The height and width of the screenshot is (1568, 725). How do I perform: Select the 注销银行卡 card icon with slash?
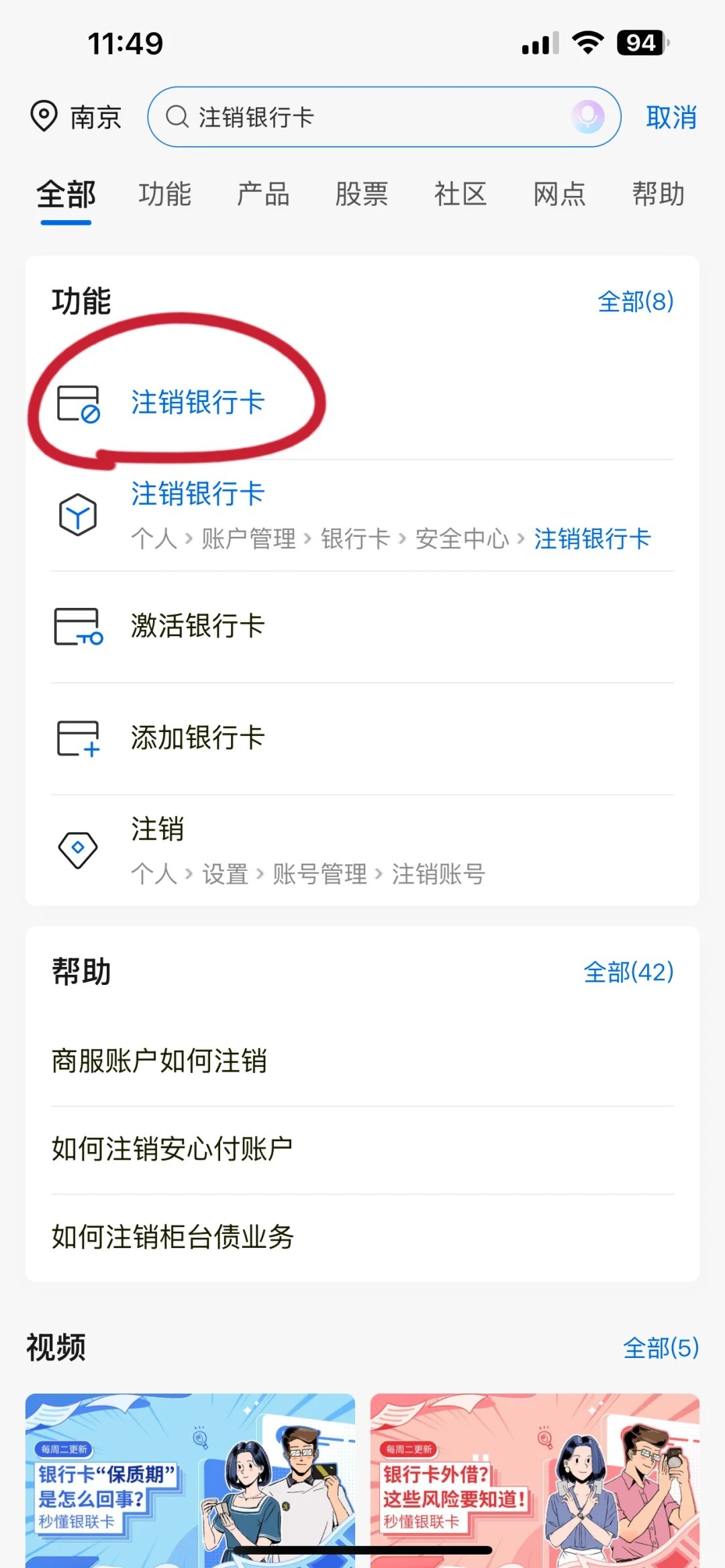(79, 403)
